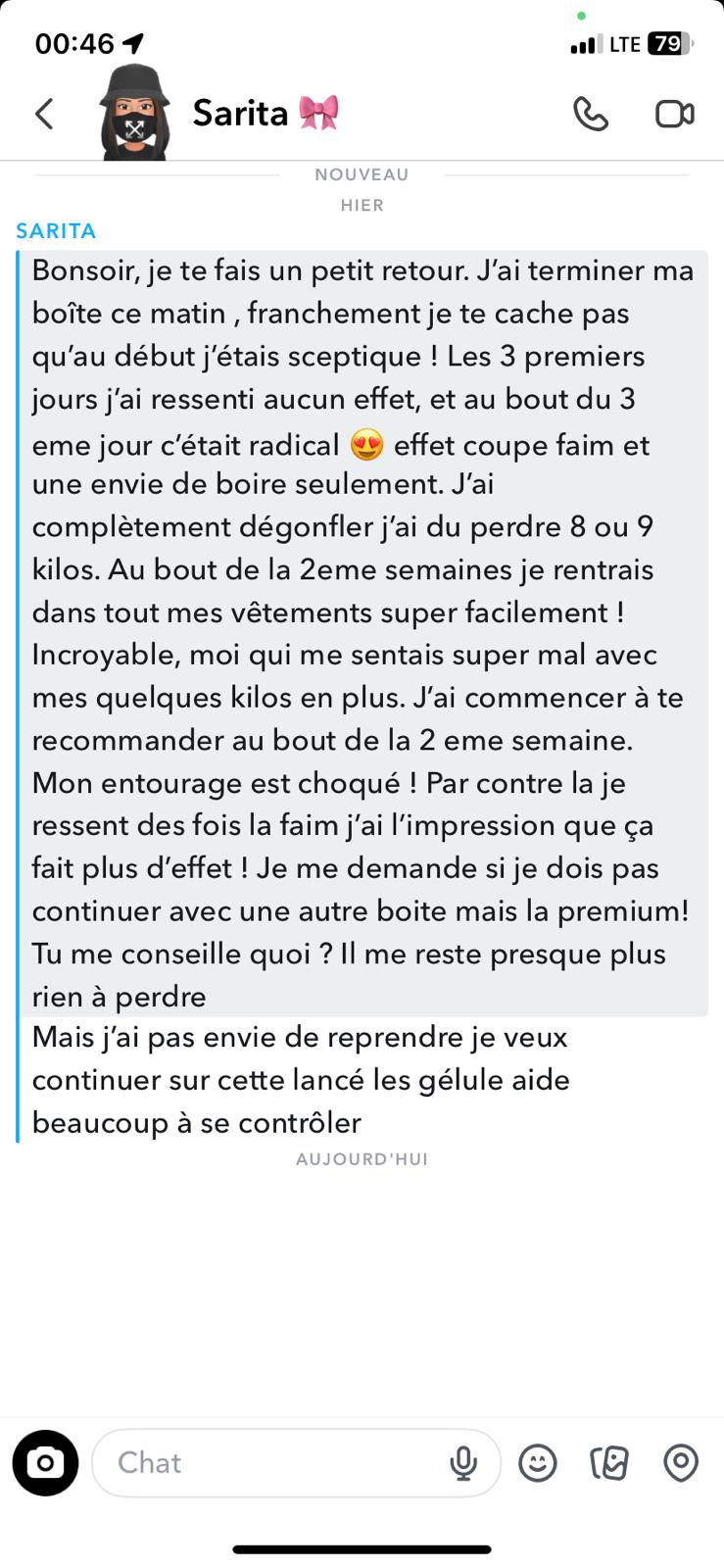Share location with the pin icon

click(x=681, y=1463)
